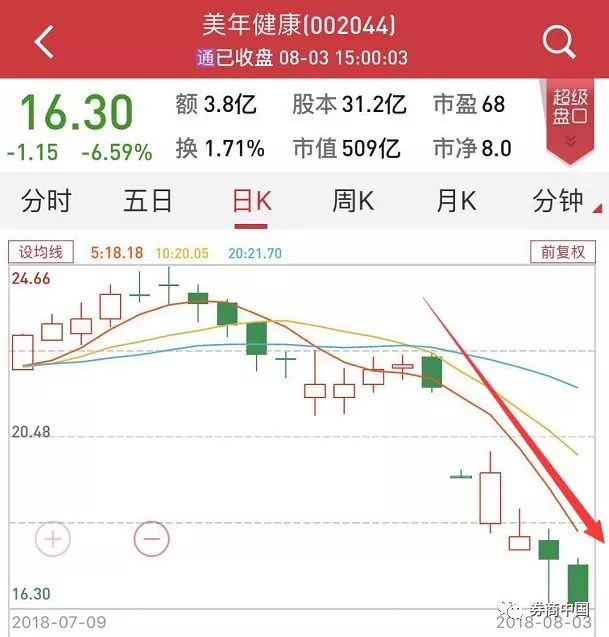Select the 日K chart tab
This screenshot has height=637, width=609.
click(x=251, y=201)
